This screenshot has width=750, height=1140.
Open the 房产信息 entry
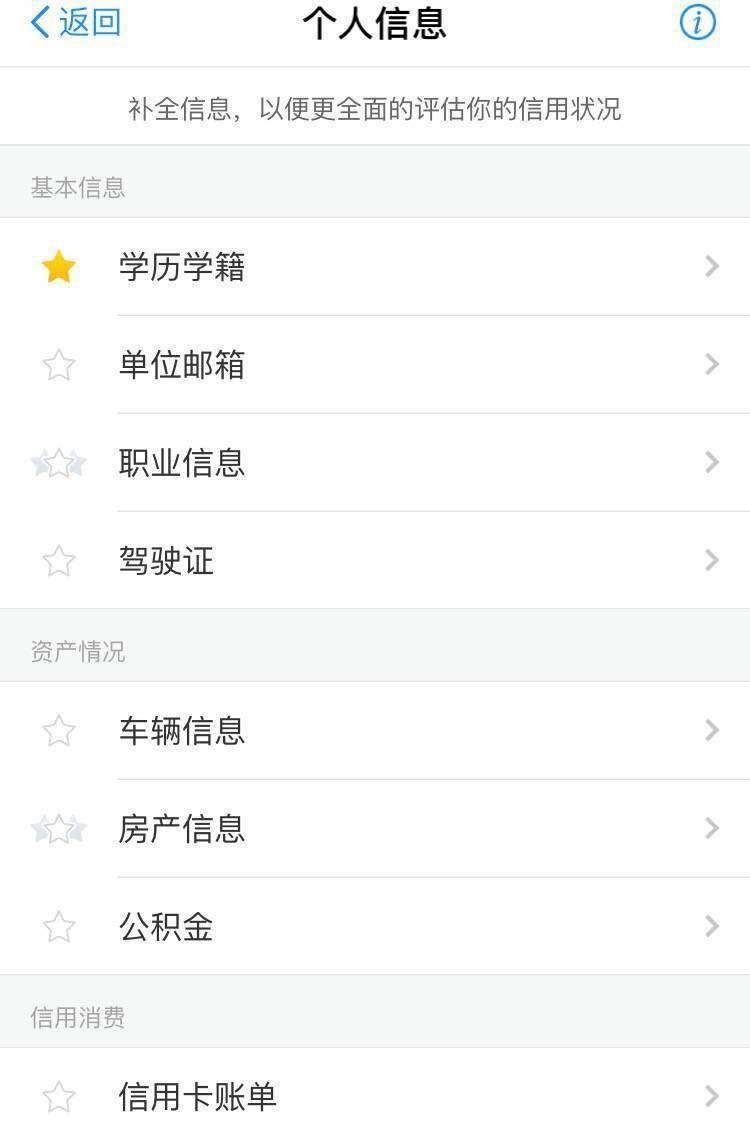pyautogui.click(x=375, y=829)
